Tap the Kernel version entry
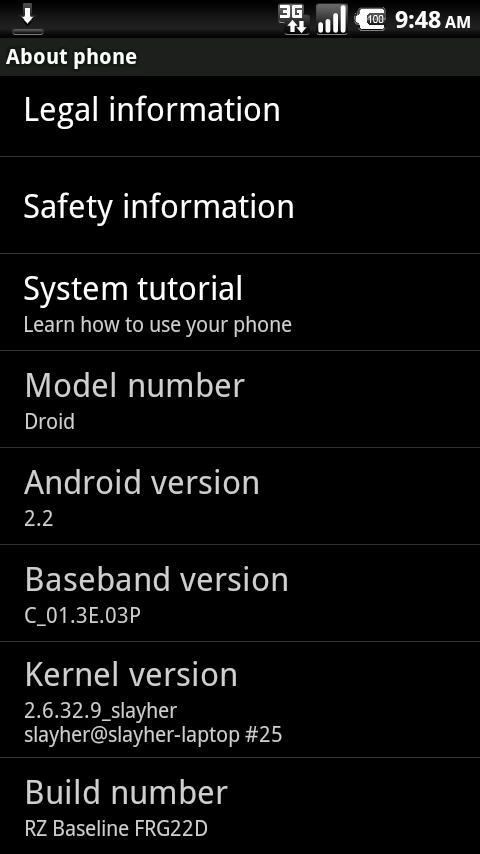This screenshot has height=854, width=480. 240,699
